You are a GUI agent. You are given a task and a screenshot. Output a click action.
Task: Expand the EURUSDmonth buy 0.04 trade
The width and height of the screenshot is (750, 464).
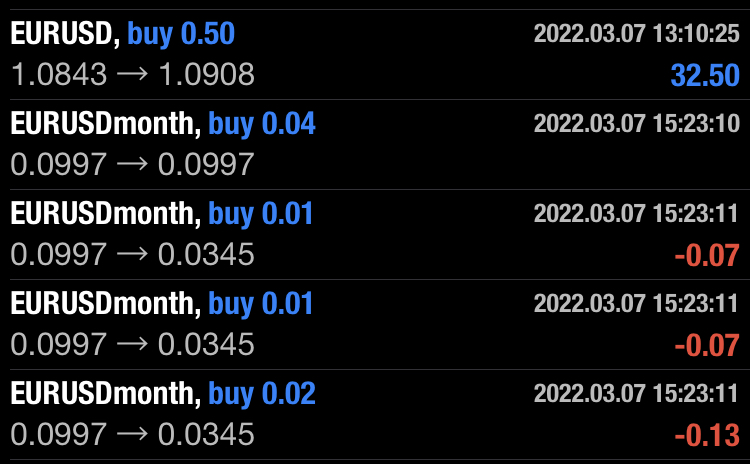pos(374,143)
